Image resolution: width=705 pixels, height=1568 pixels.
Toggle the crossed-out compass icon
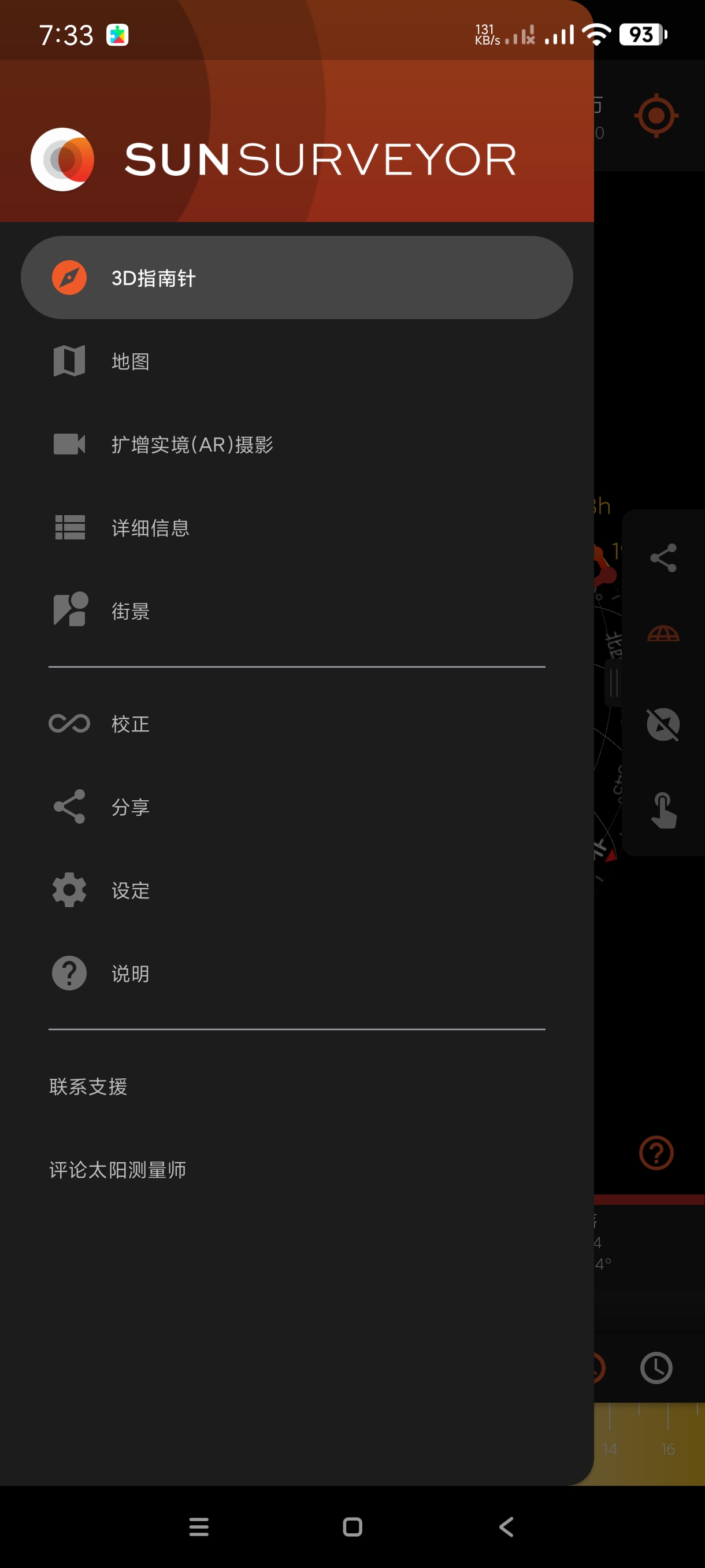point(662,724)
